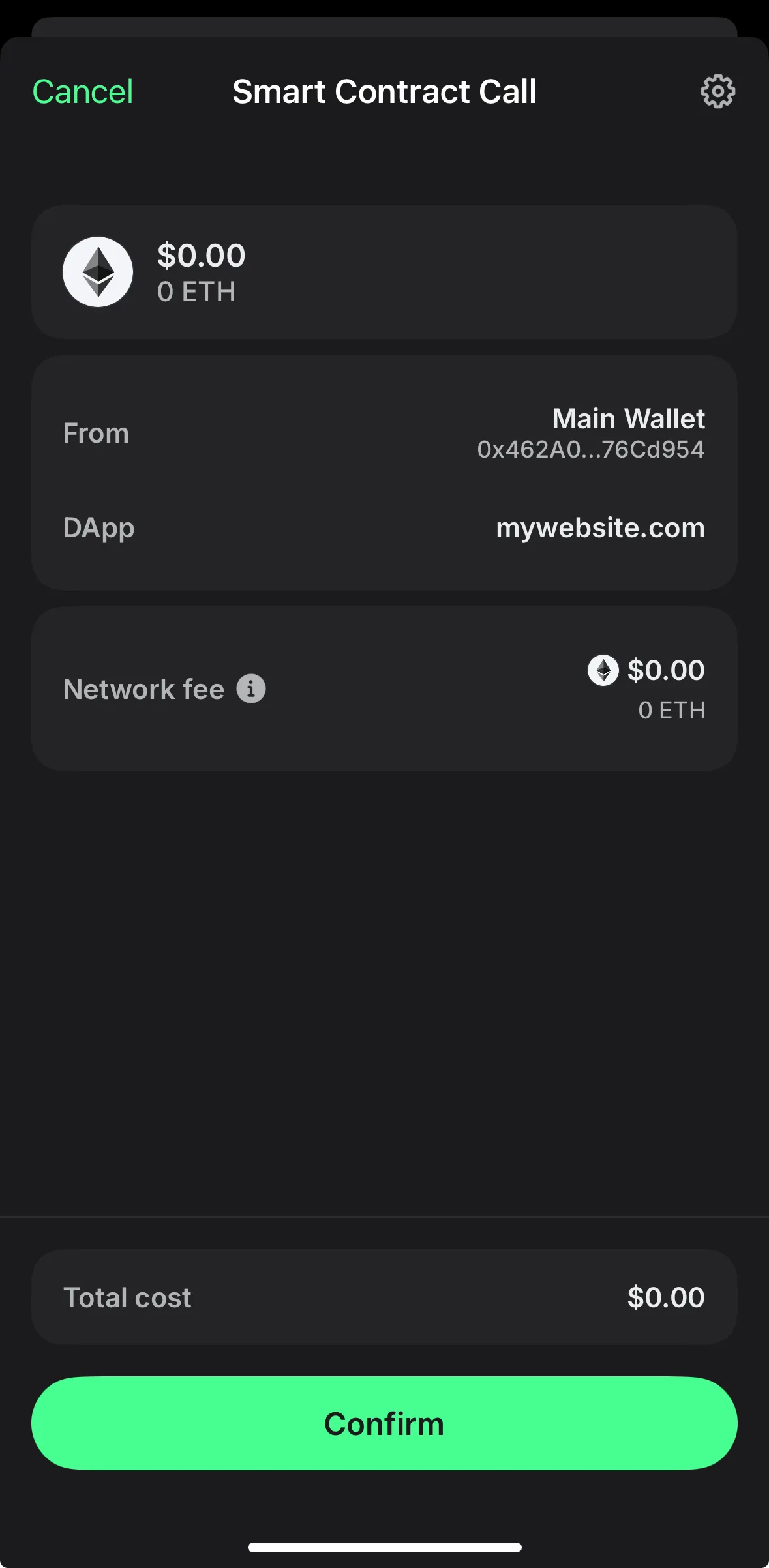Expand the $0.00 amount card

pos(384,272)
